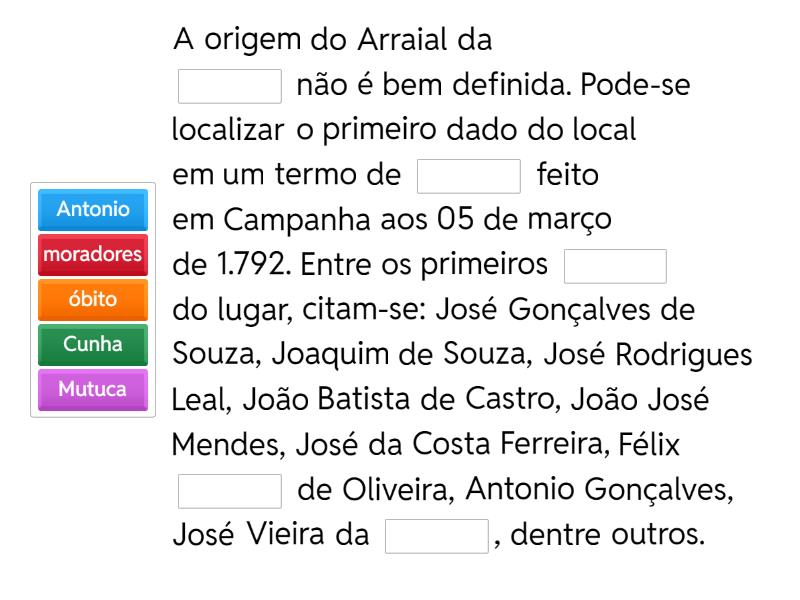Viewport: 800px width, 600px height.
Task: Select the purple Mutuca word tile
Action: 92,390
